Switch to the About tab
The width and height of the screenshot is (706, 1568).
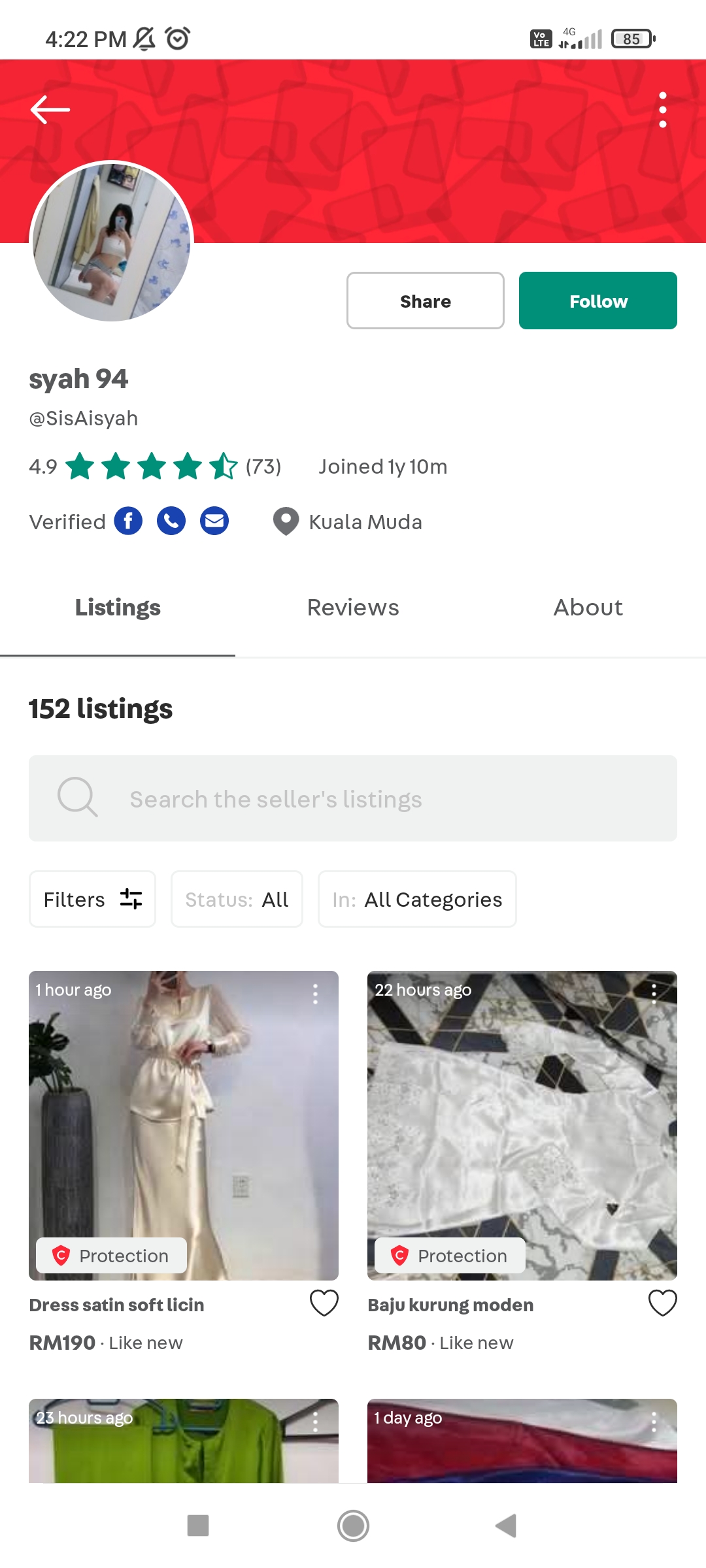click(x=588, y=608)
